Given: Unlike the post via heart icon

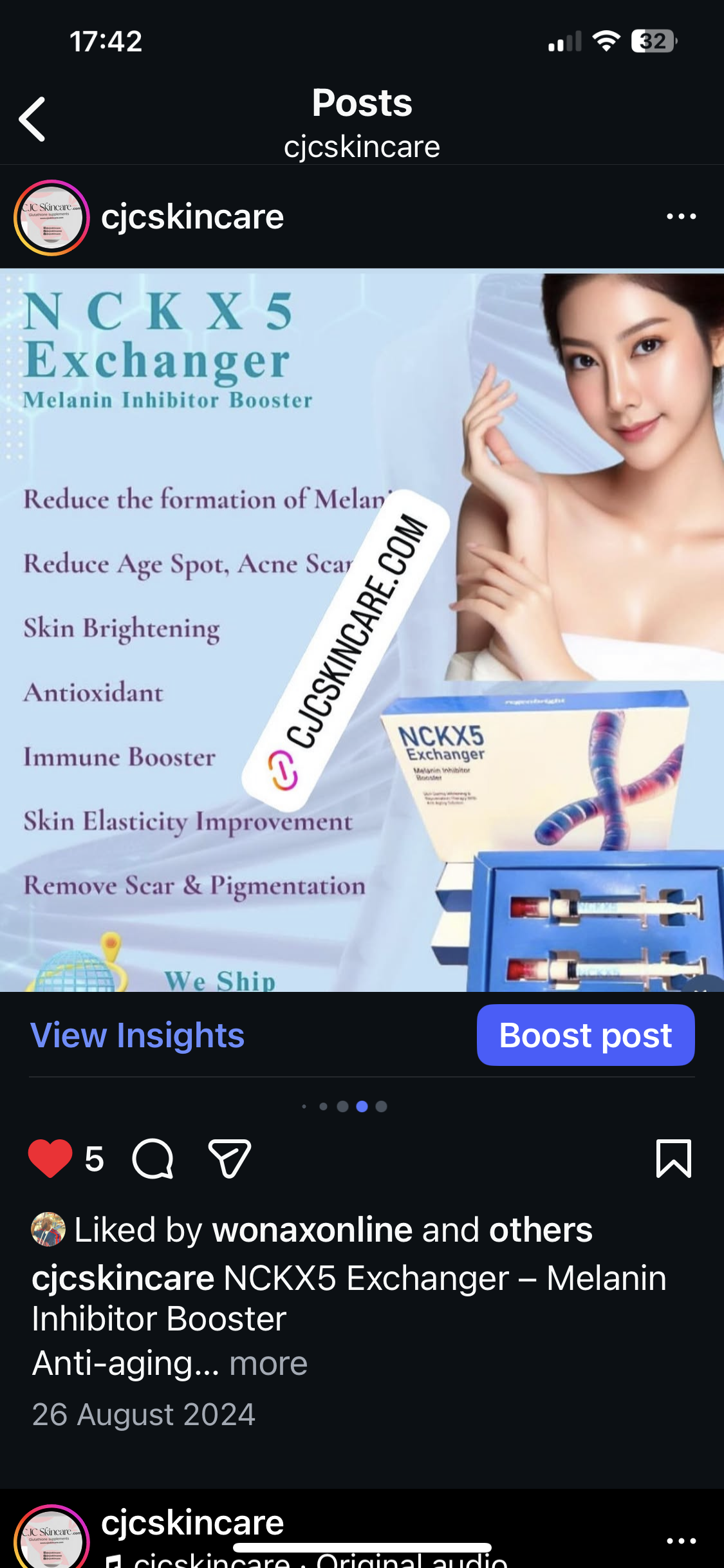Looking at the screenshot, I should pos(50,1158).
